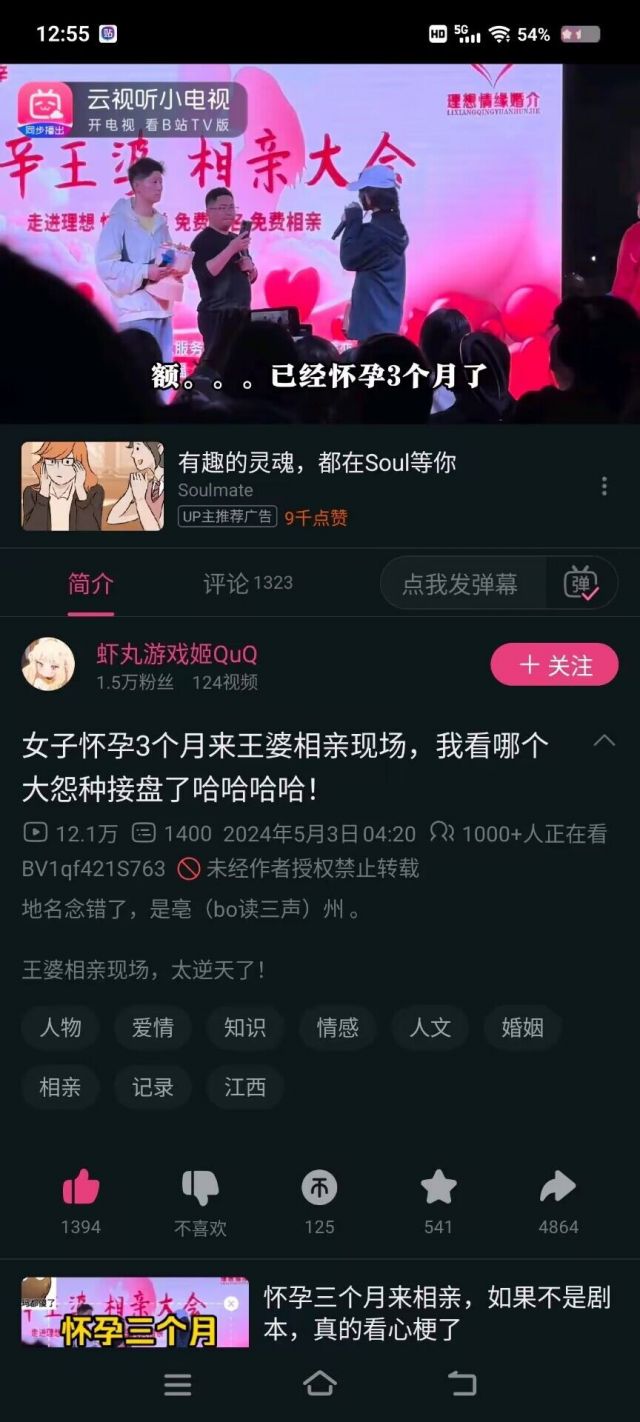Open the 江西 tag chip
640x1422 pixels.
245,1087
